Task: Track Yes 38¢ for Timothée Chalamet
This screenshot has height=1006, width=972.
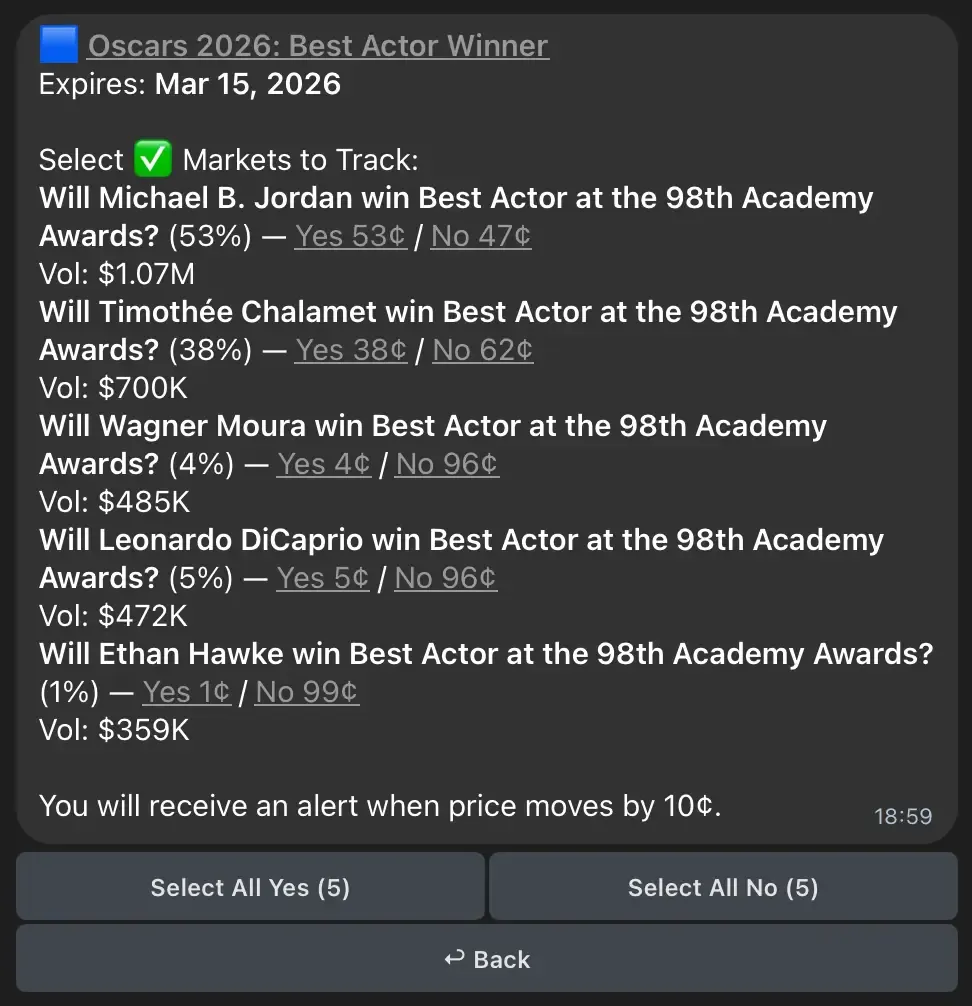Action: pyautogui.click(x=351, y=350)
